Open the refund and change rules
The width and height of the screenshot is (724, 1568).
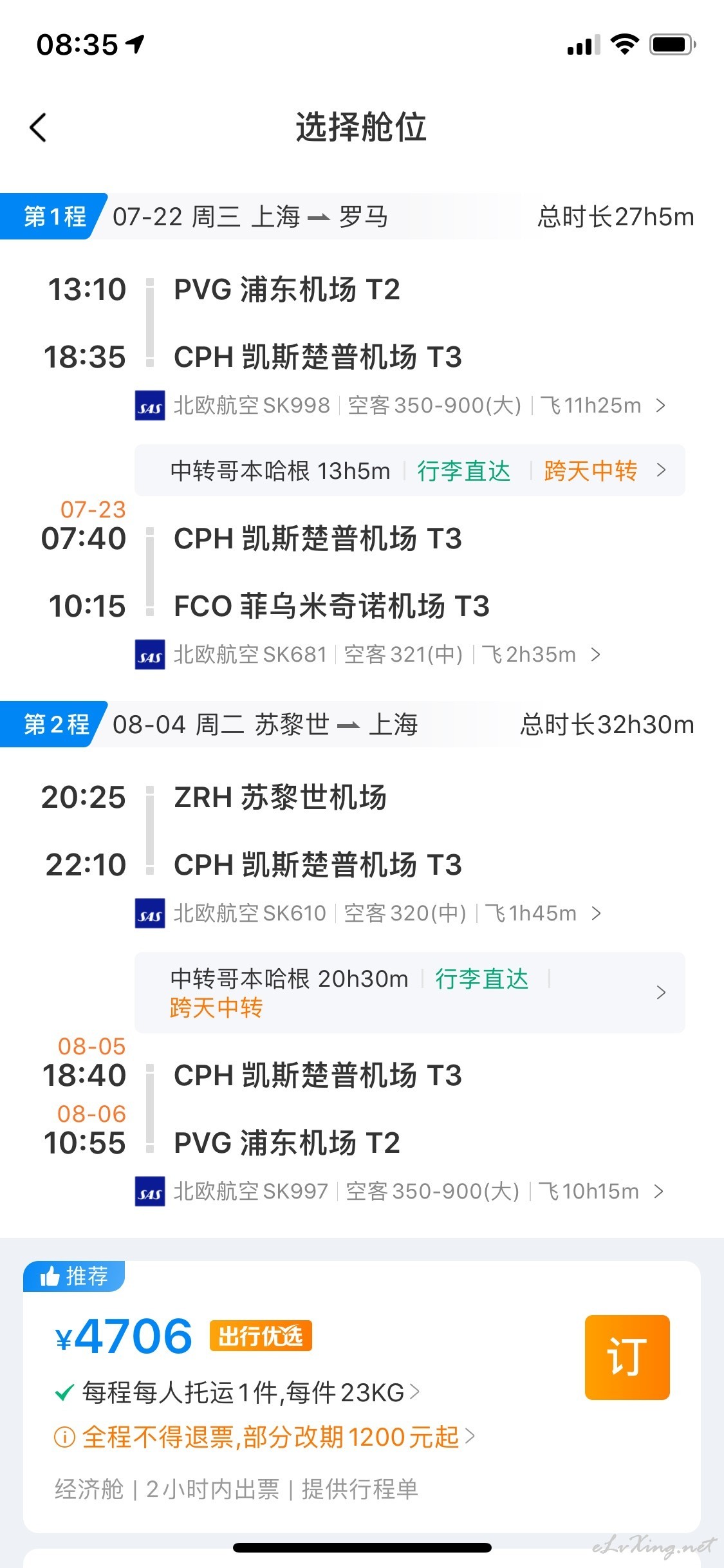click(265, 1437)
